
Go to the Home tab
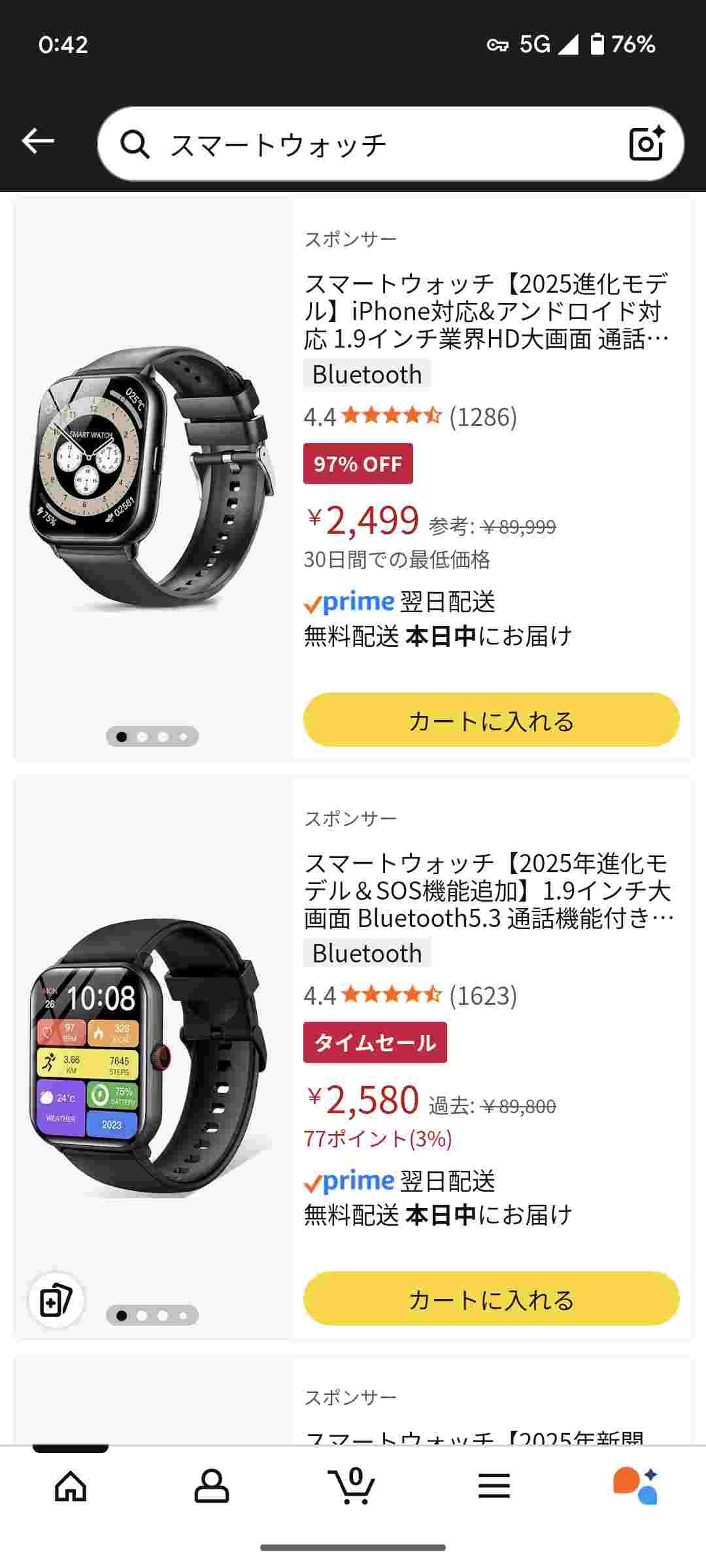pyautogui.click(x=71, y=1486)
